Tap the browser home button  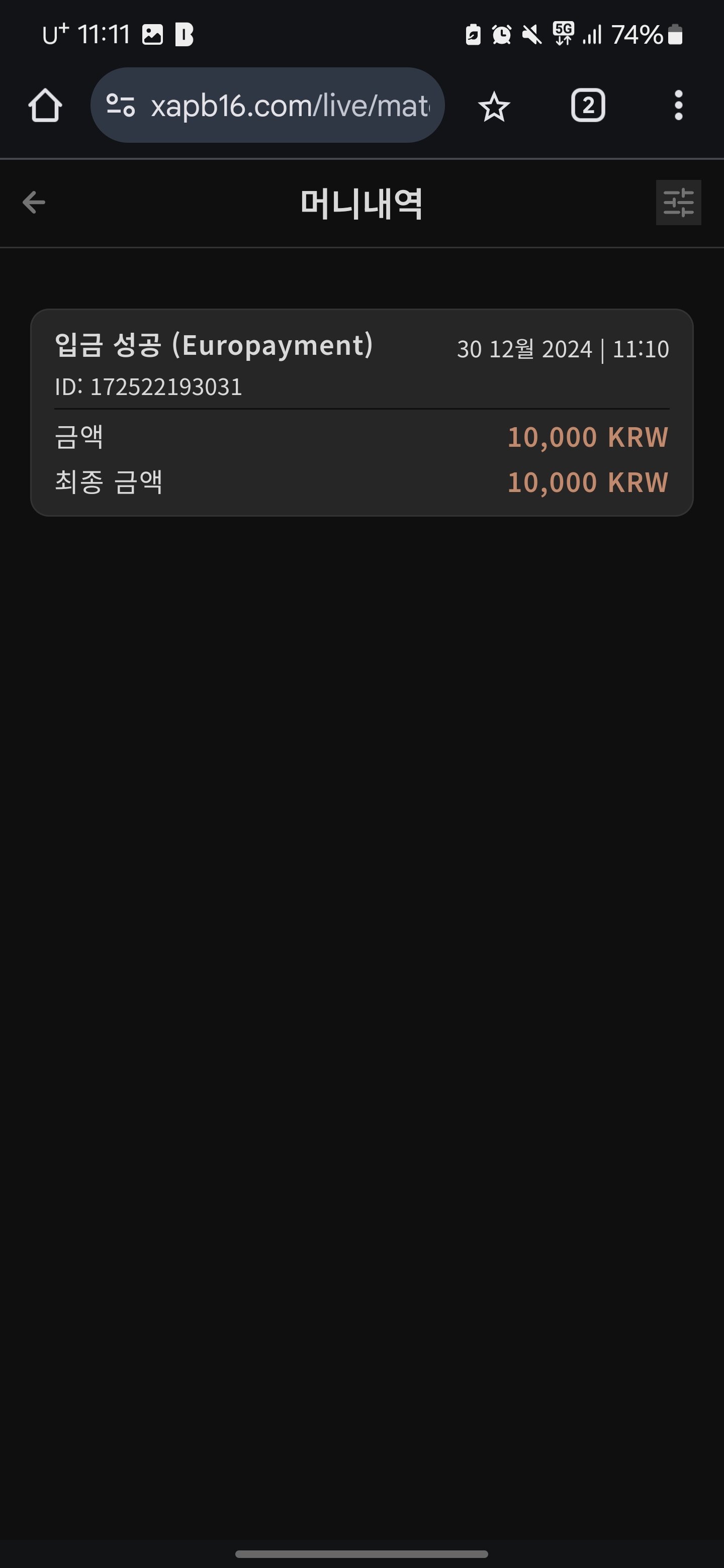coord(45,106)
